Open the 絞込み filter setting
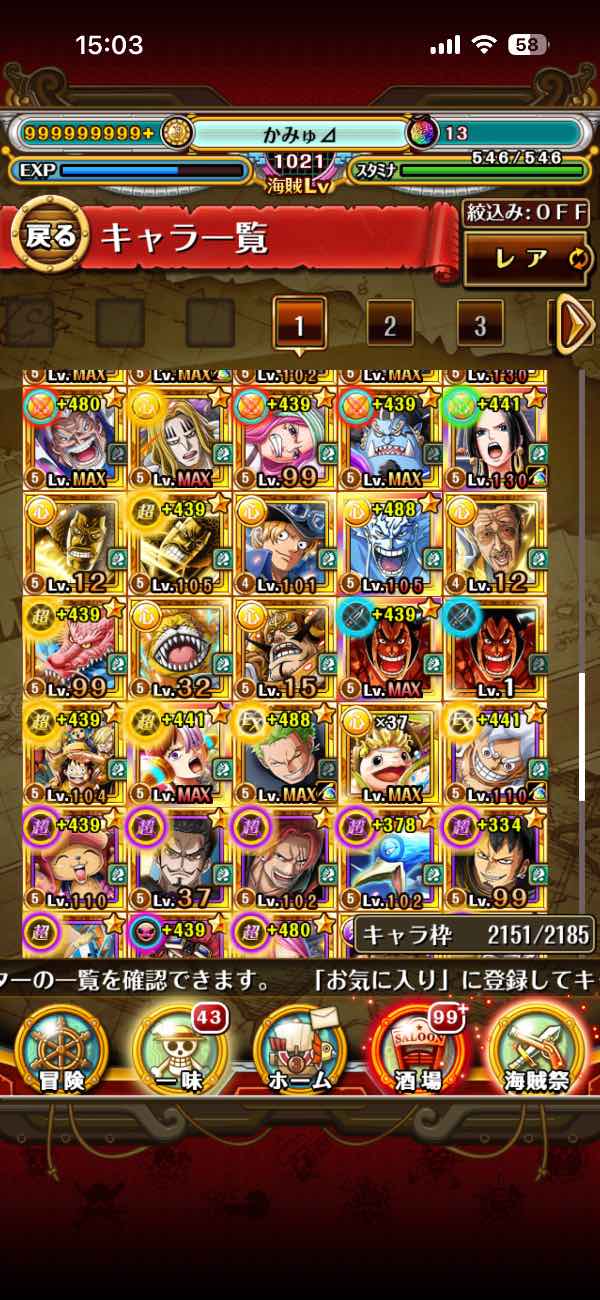The width and height of the screenshot is (600, 1300). pyautogui.click(x=527, y=212)
